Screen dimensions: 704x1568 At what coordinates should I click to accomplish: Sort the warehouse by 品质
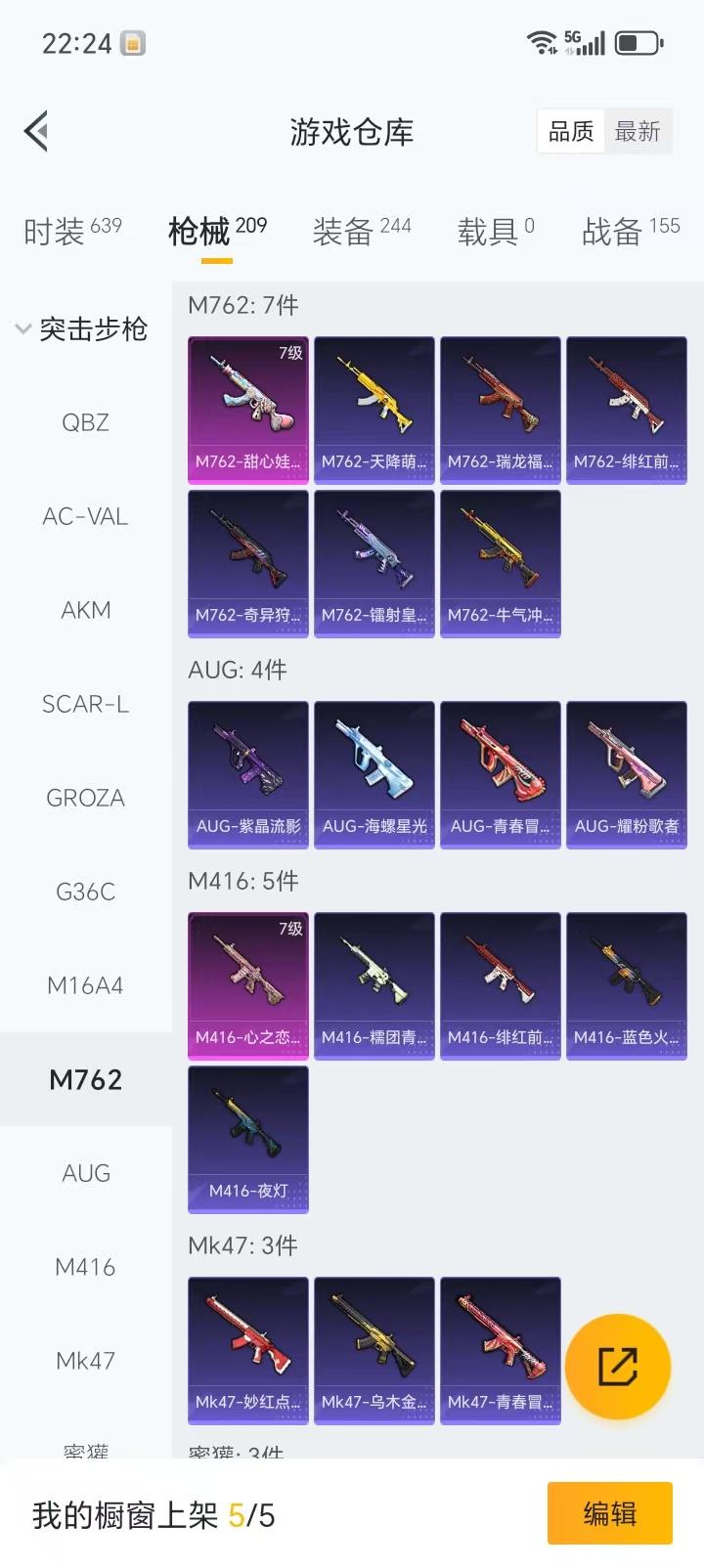(571, 131)
